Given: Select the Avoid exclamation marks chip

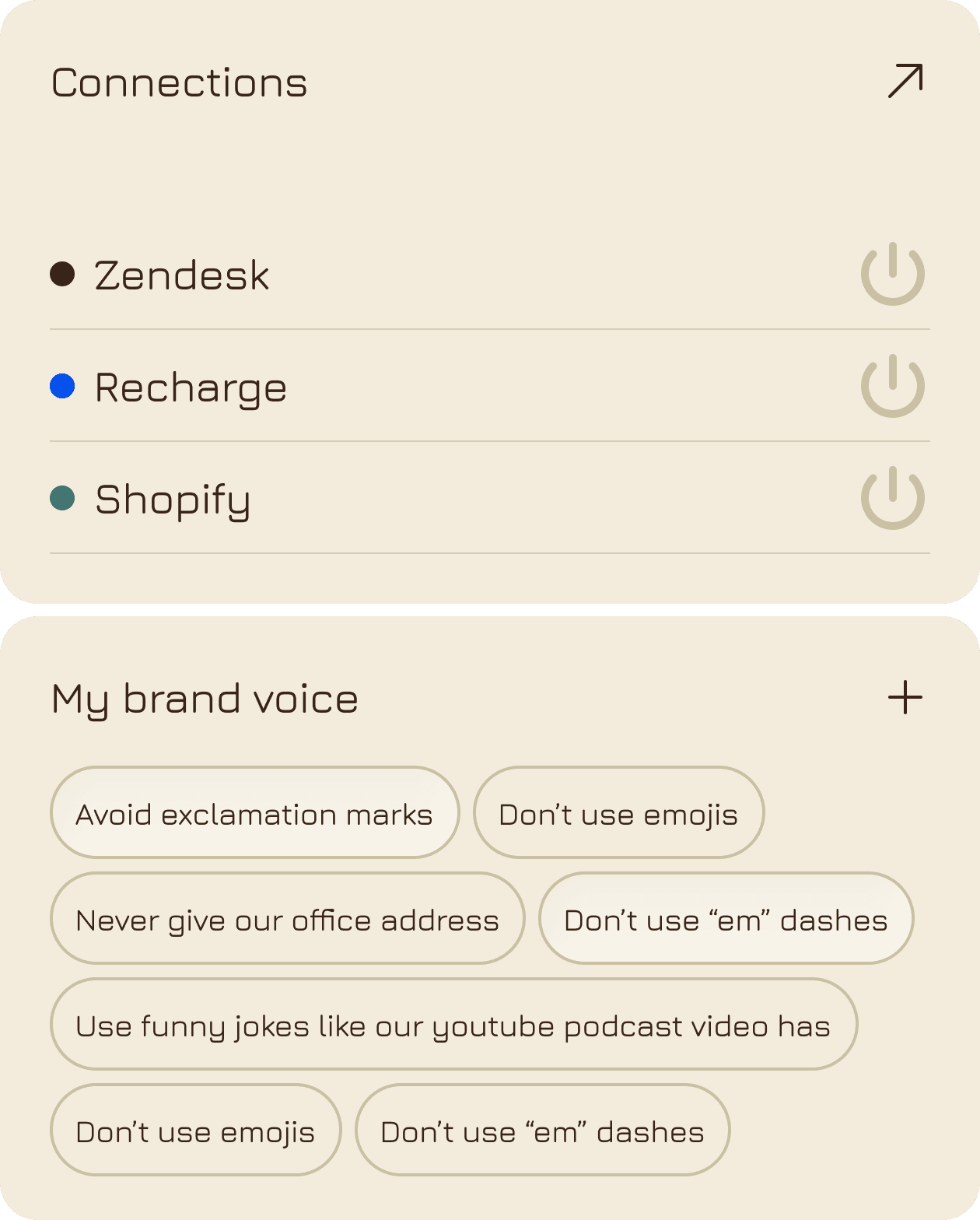Looking at the screenshot, I should click(255, 812).
